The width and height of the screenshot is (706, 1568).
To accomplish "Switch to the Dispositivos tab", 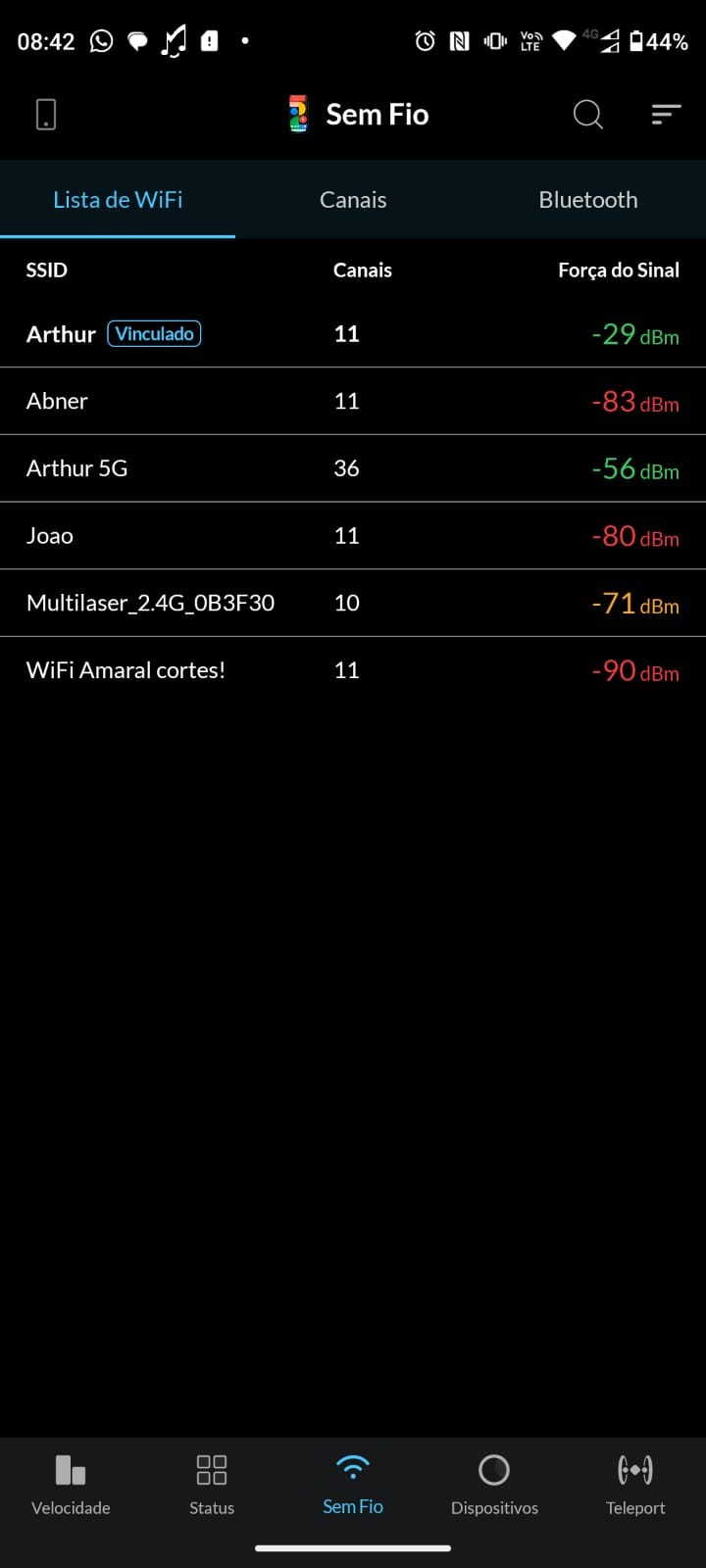I will [x=494, y=1485].
